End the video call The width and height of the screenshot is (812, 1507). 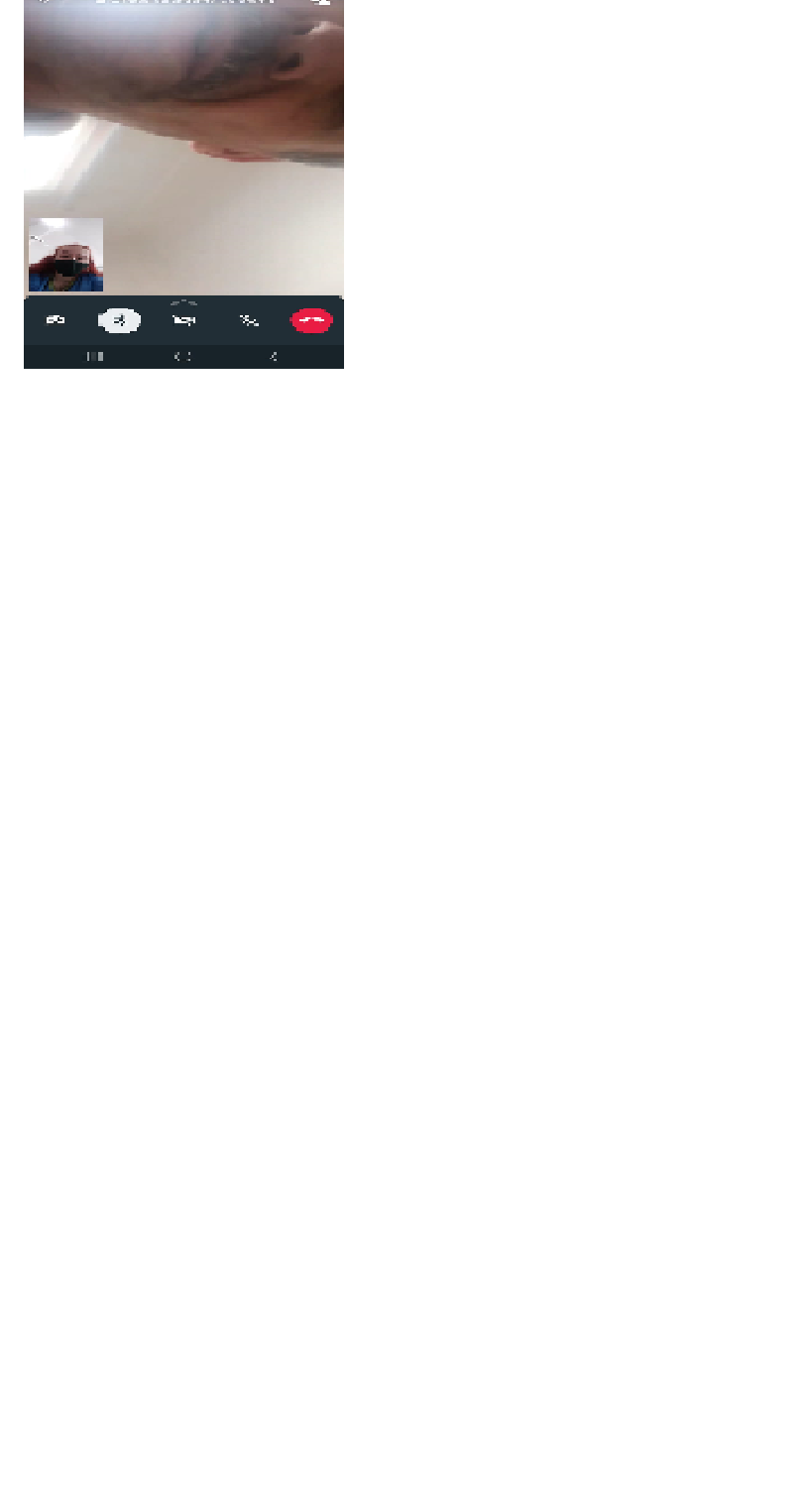pyautogui.click(x=311, y=320)
